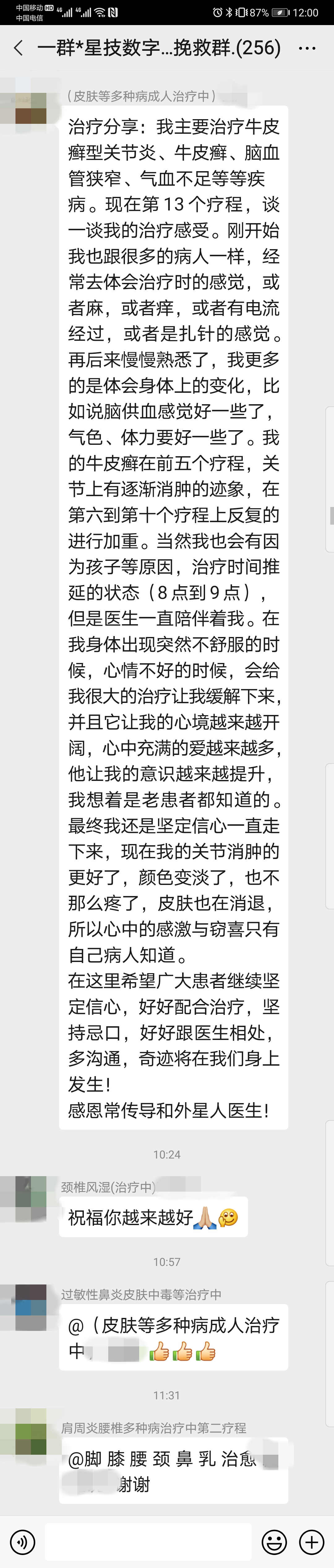Go back from the group chat
This screenshot has height=1568, width=334.
tap(18, 48)
